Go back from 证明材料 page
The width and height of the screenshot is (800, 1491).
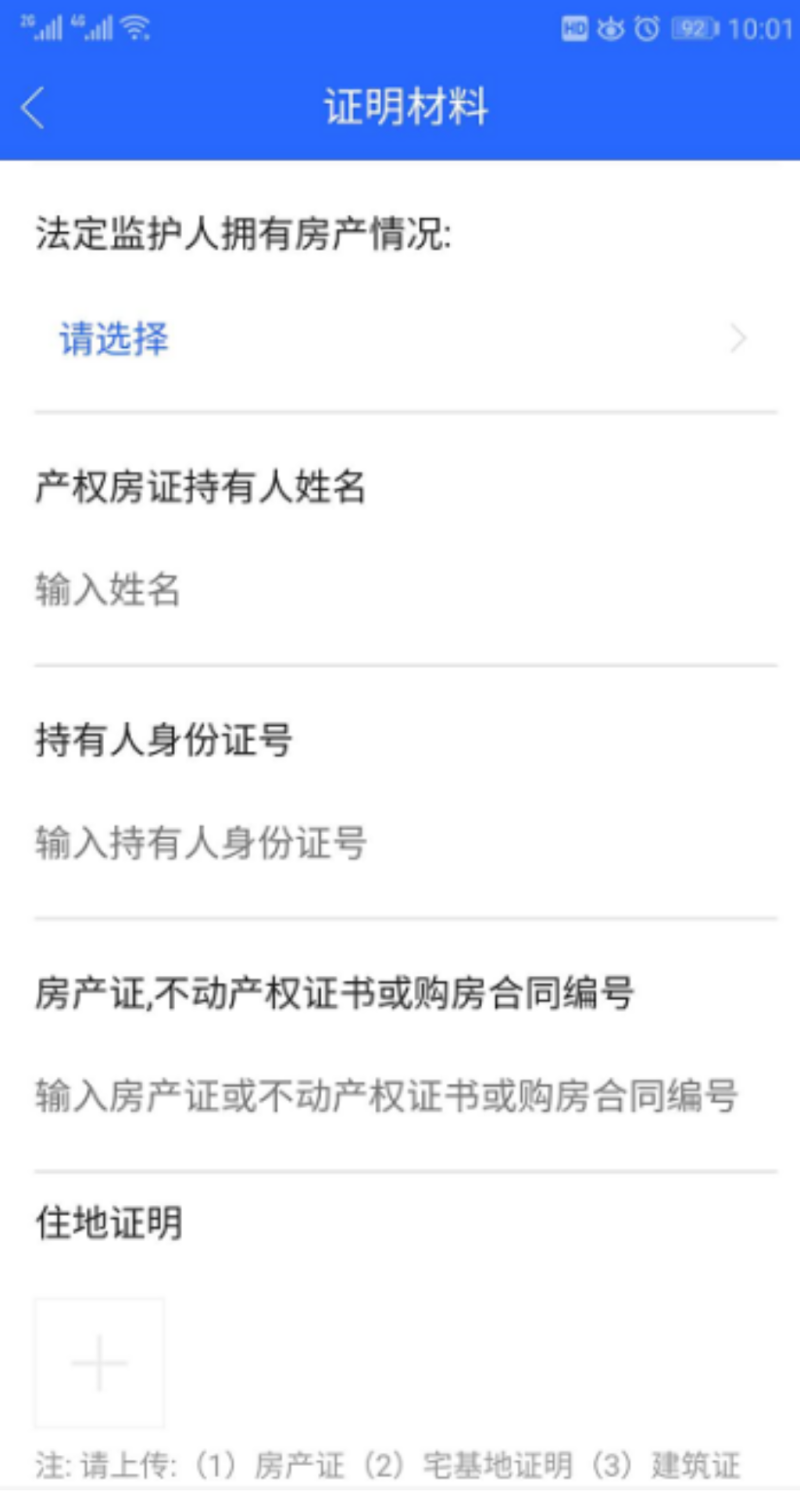[33, 108]
